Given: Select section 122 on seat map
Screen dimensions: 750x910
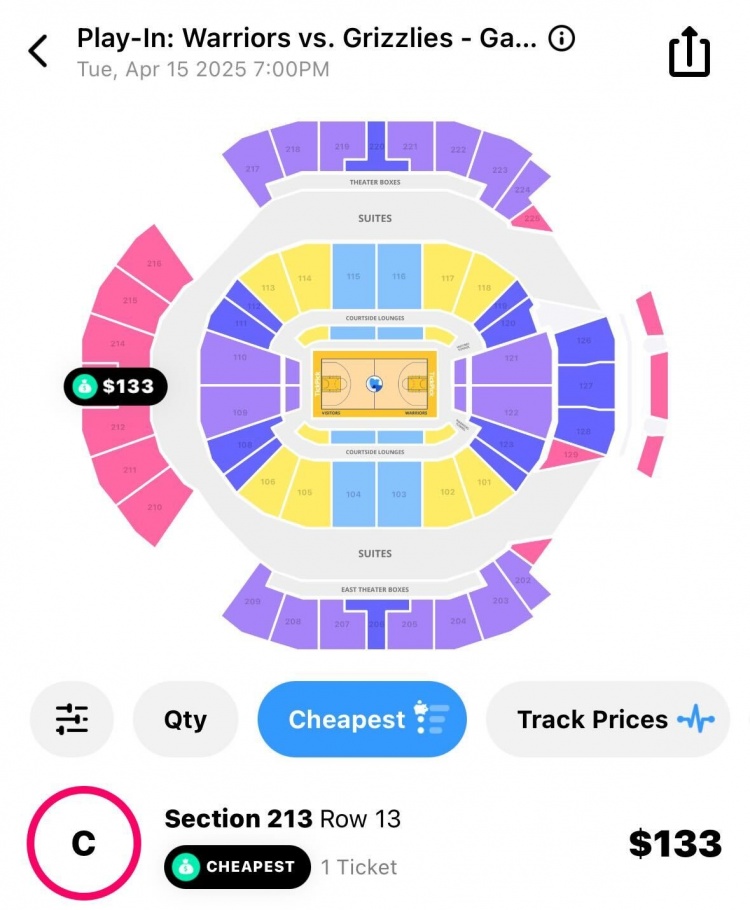Looking at the screenshot, I should pos(511,412).
